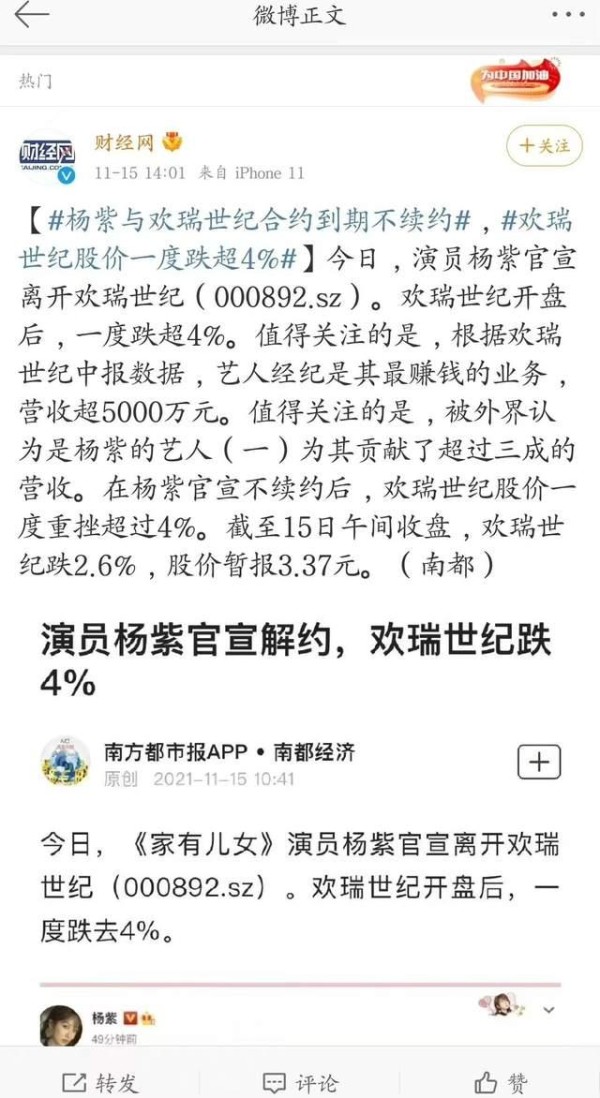Image resolution: width=600 pixels, height=1098 pixels.
Task: Open comments via 评论
Action: tap(300, 1081)
